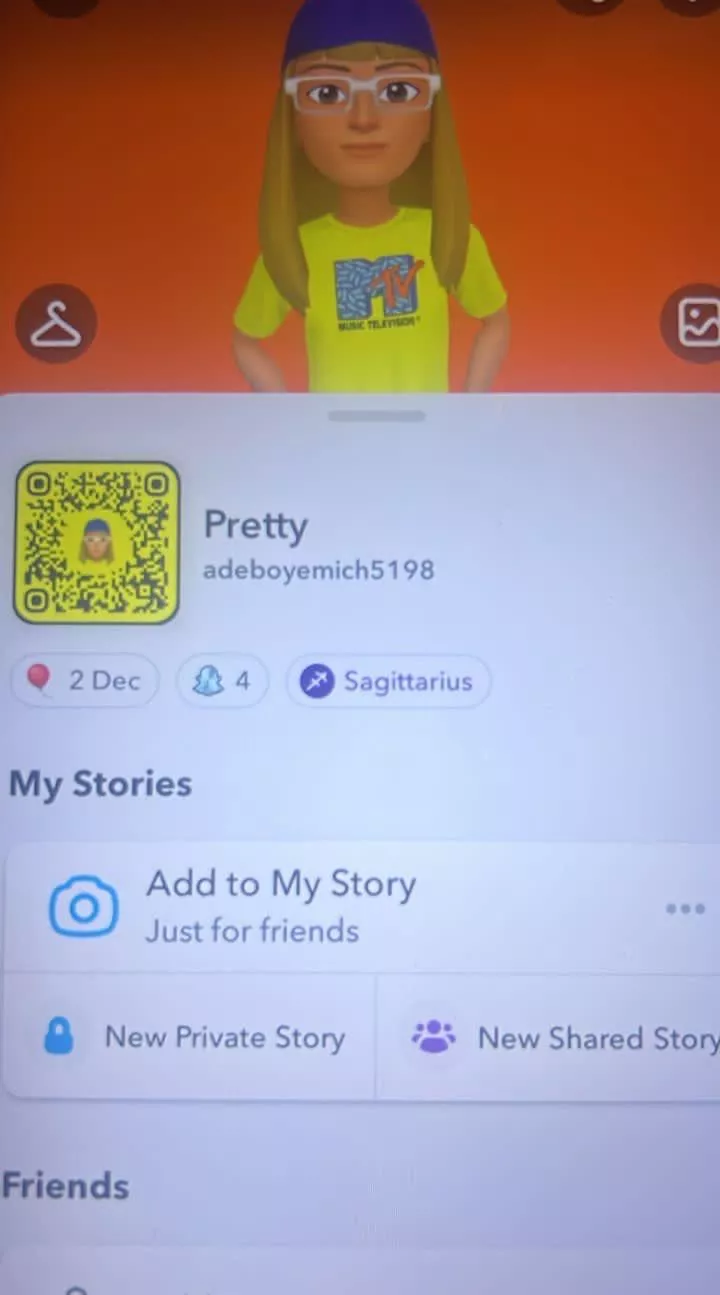The width and height of the screenshot is (720, 1295).
Task: Change the profile background image
Action: point(696,323)
